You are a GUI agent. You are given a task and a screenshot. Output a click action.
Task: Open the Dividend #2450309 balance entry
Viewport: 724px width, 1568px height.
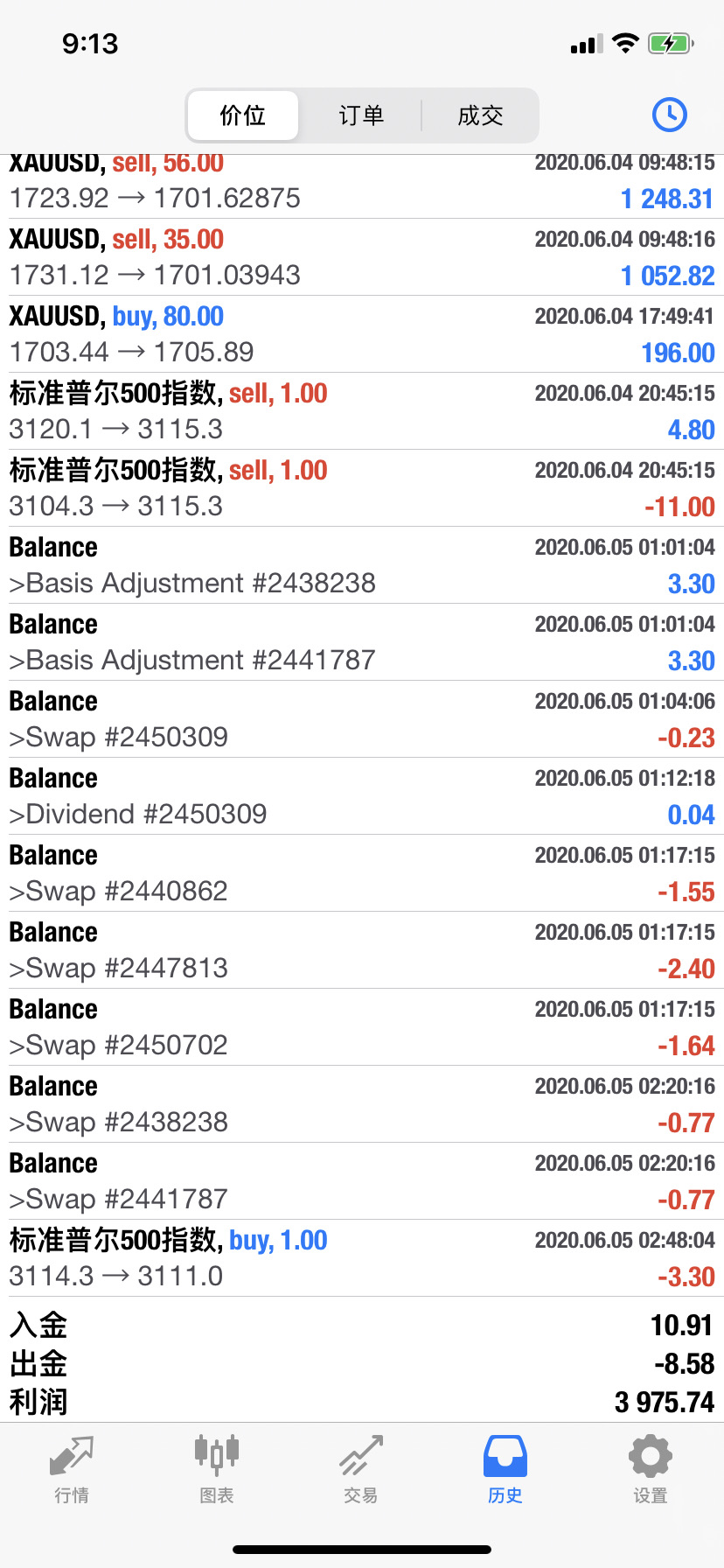click(362, 796)
